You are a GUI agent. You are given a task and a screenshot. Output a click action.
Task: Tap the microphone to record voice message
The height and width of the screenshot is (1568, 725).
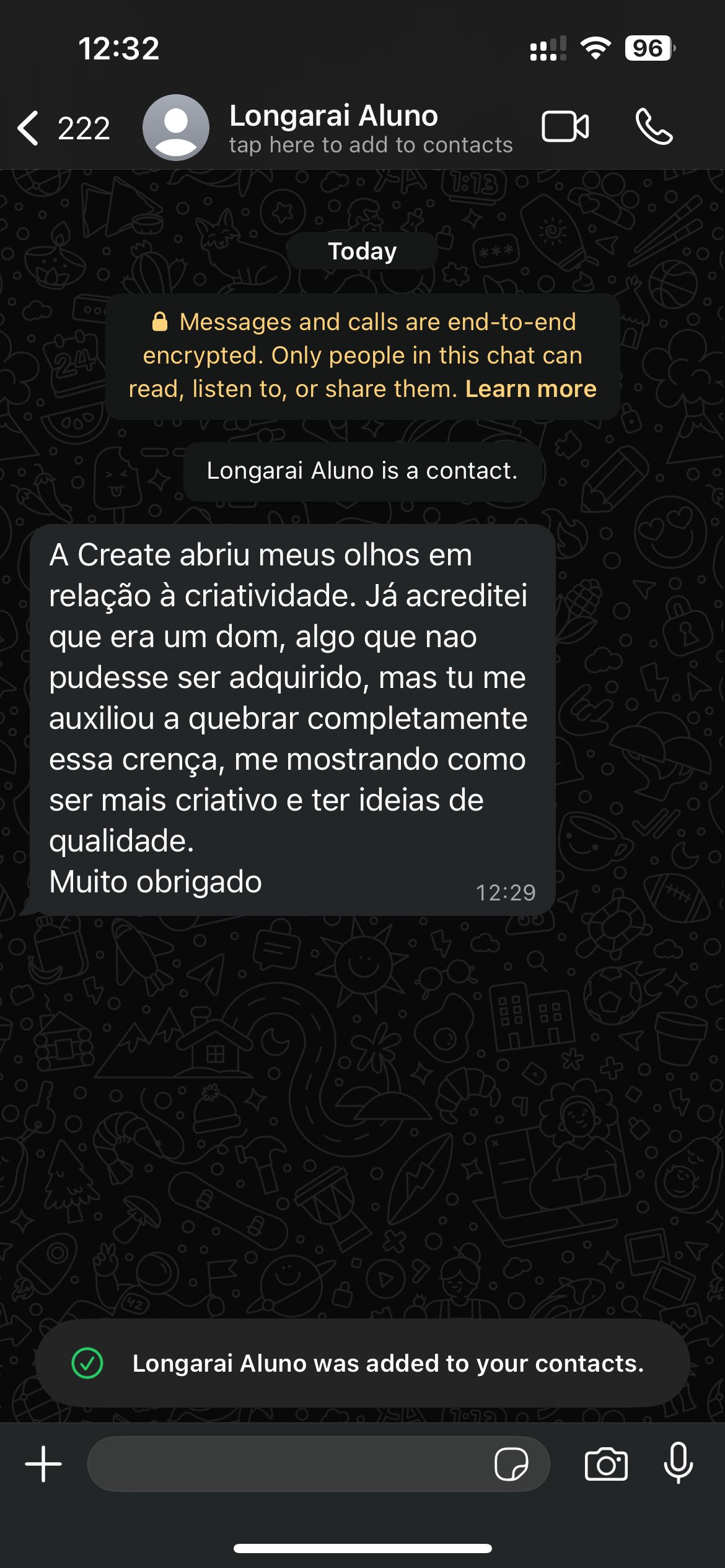[x=679, y=1463]
